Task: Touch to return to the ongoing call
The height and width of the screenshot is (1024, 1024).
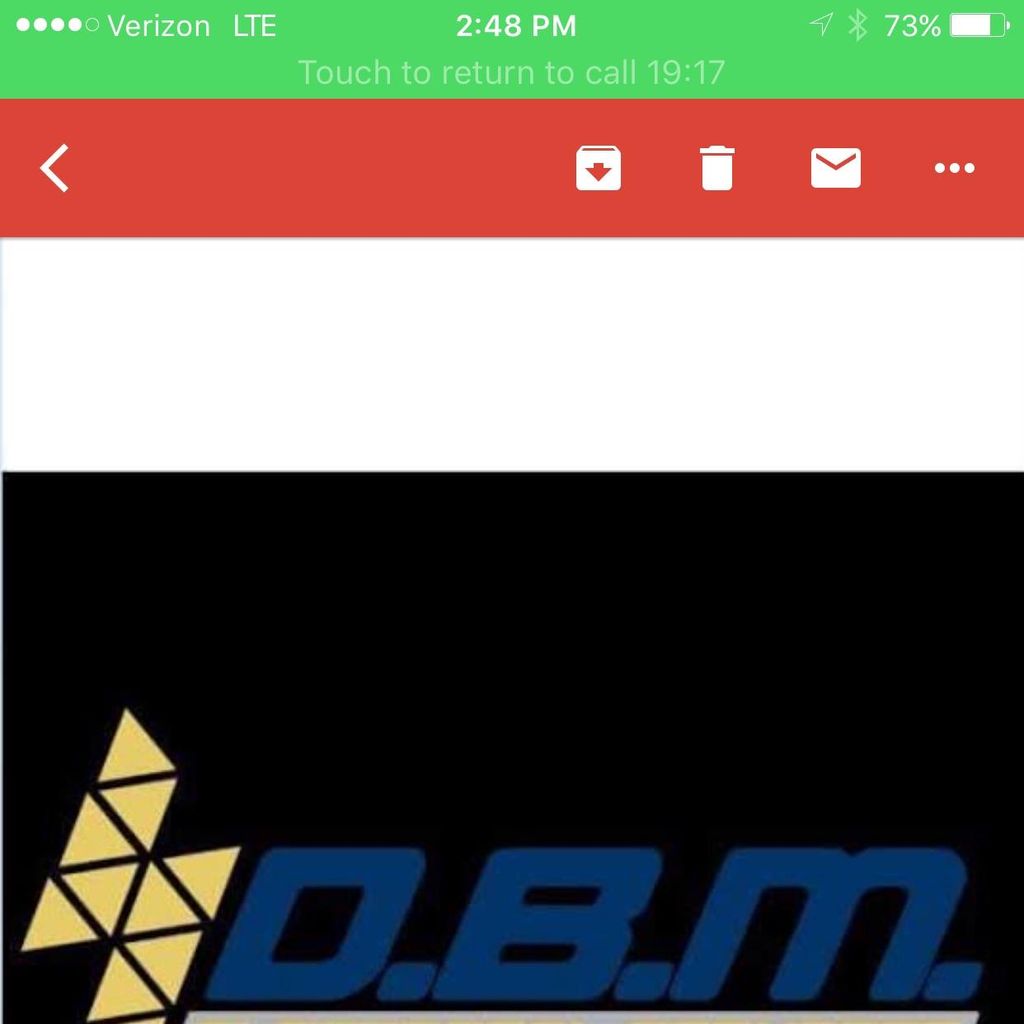Action: [x=511, y=73]
